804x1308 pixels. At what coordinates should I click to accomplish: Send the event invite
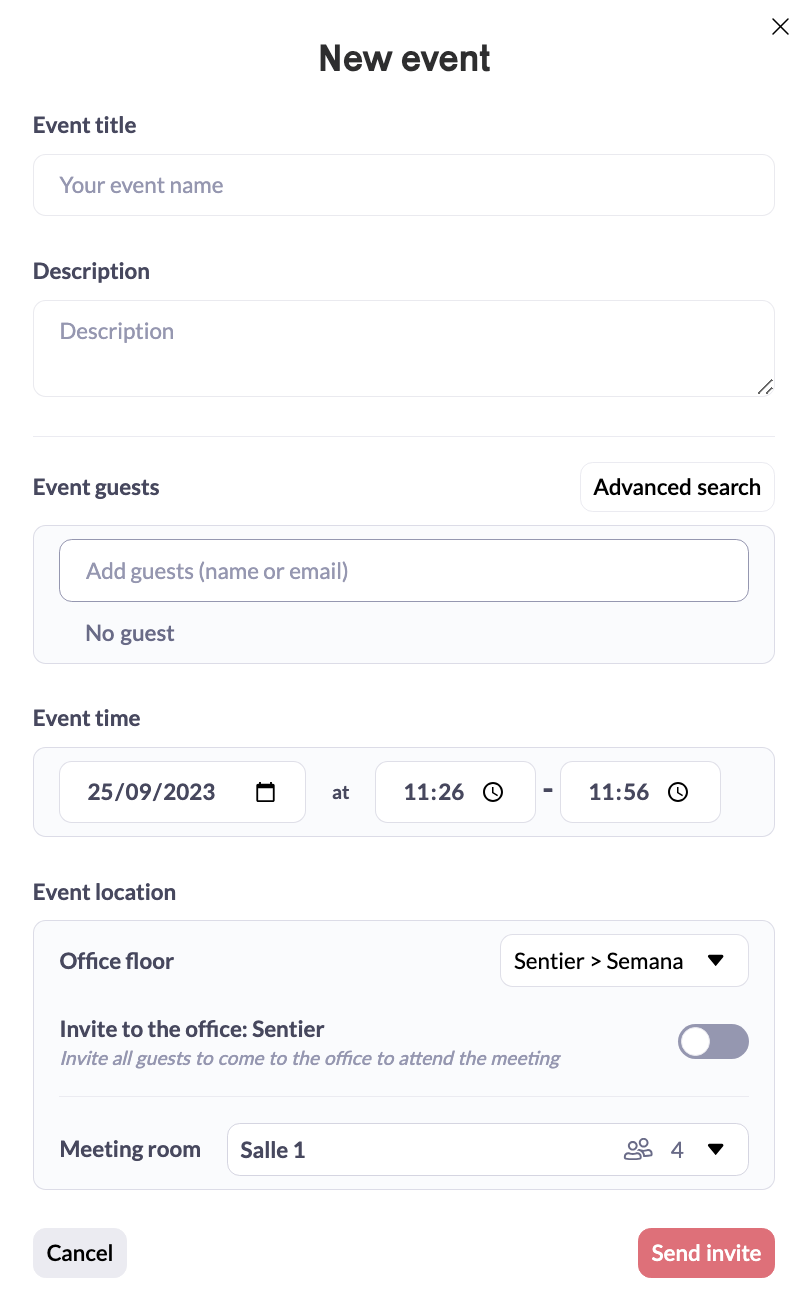click(x=706, y=1253)
